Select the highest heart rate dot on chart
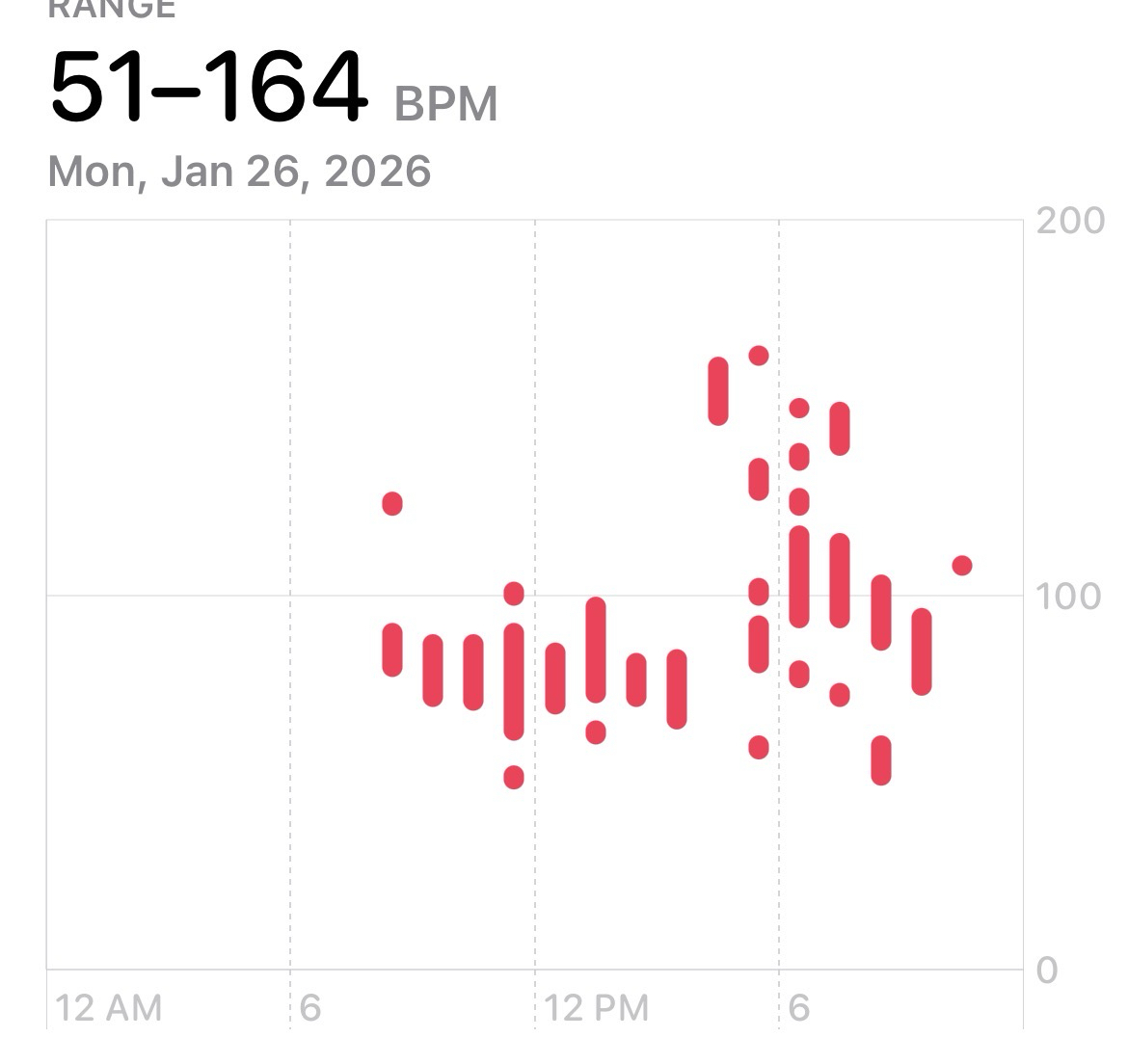This screenshot has width=1128, height=1064. pyautogui.click(x=759, y=356)
